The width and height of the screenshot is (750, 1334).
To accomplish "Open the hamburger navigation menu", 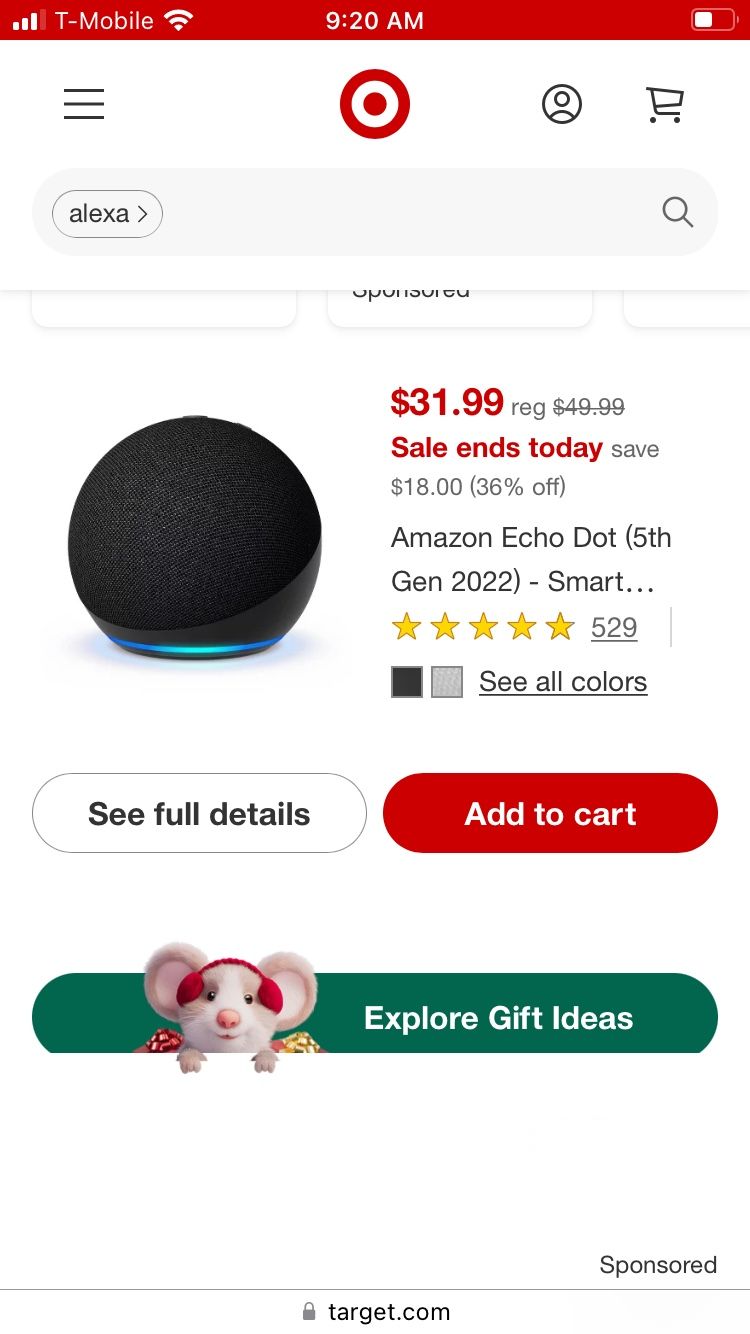I will coord(84,103).
